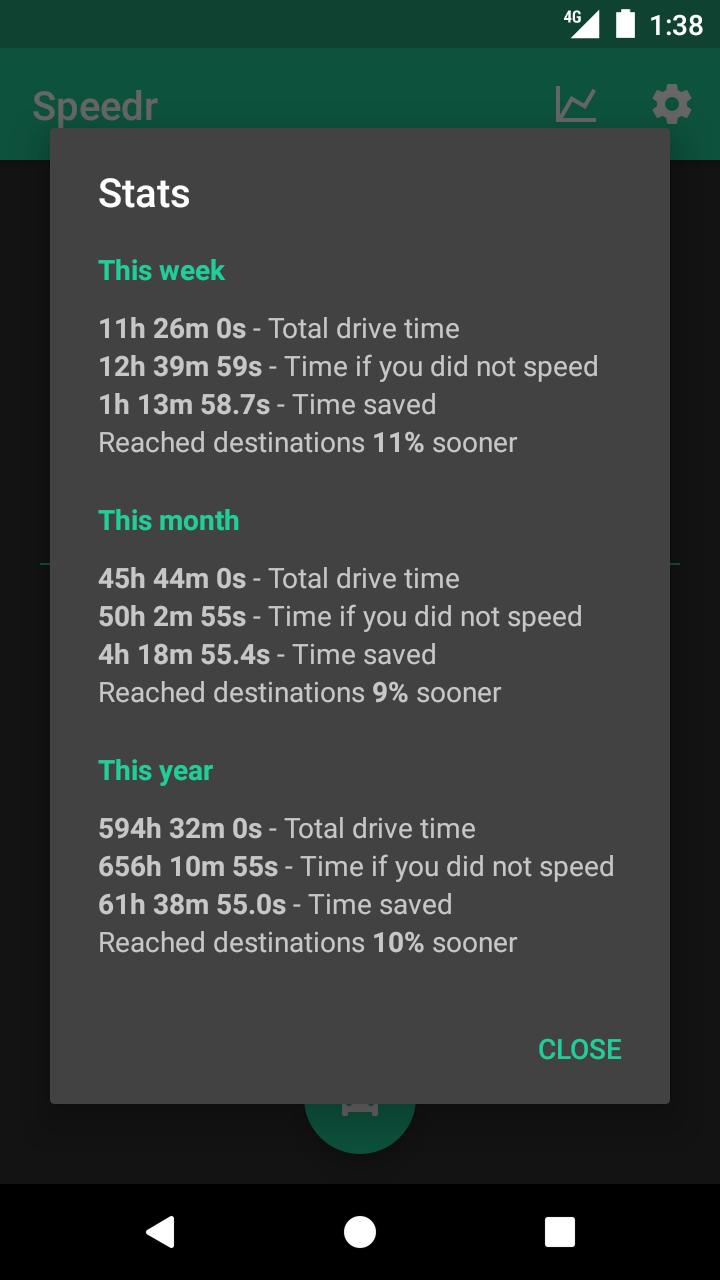Tap the Speedr app title

(x=94, y=103)
